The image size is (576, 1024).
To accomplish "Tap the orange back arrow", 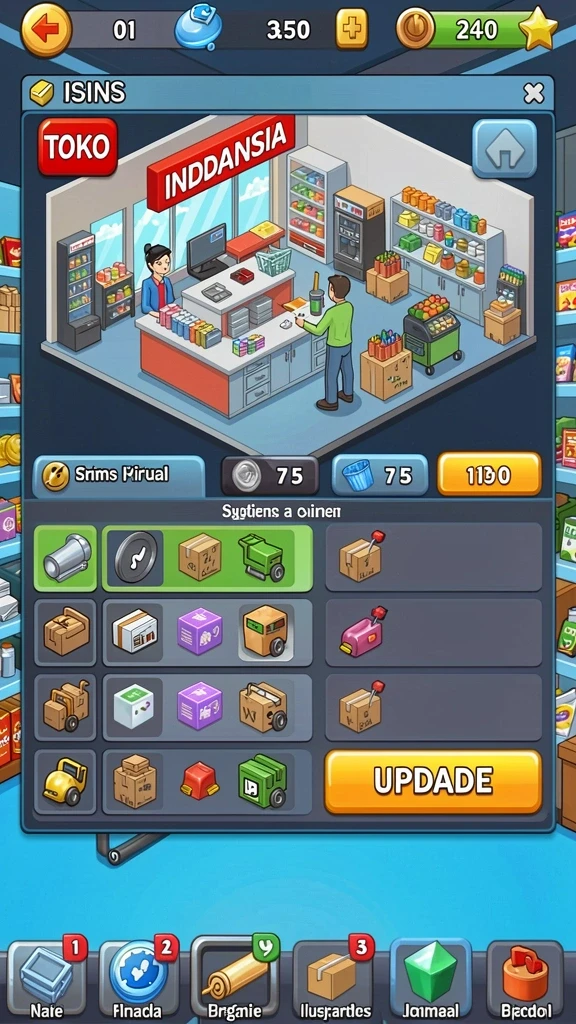I will coord(47,29).
